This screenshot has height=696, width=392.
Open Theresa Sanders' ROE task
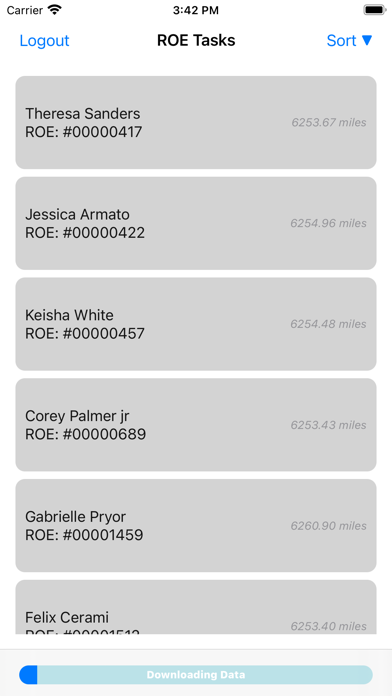[x=196, y=123]
